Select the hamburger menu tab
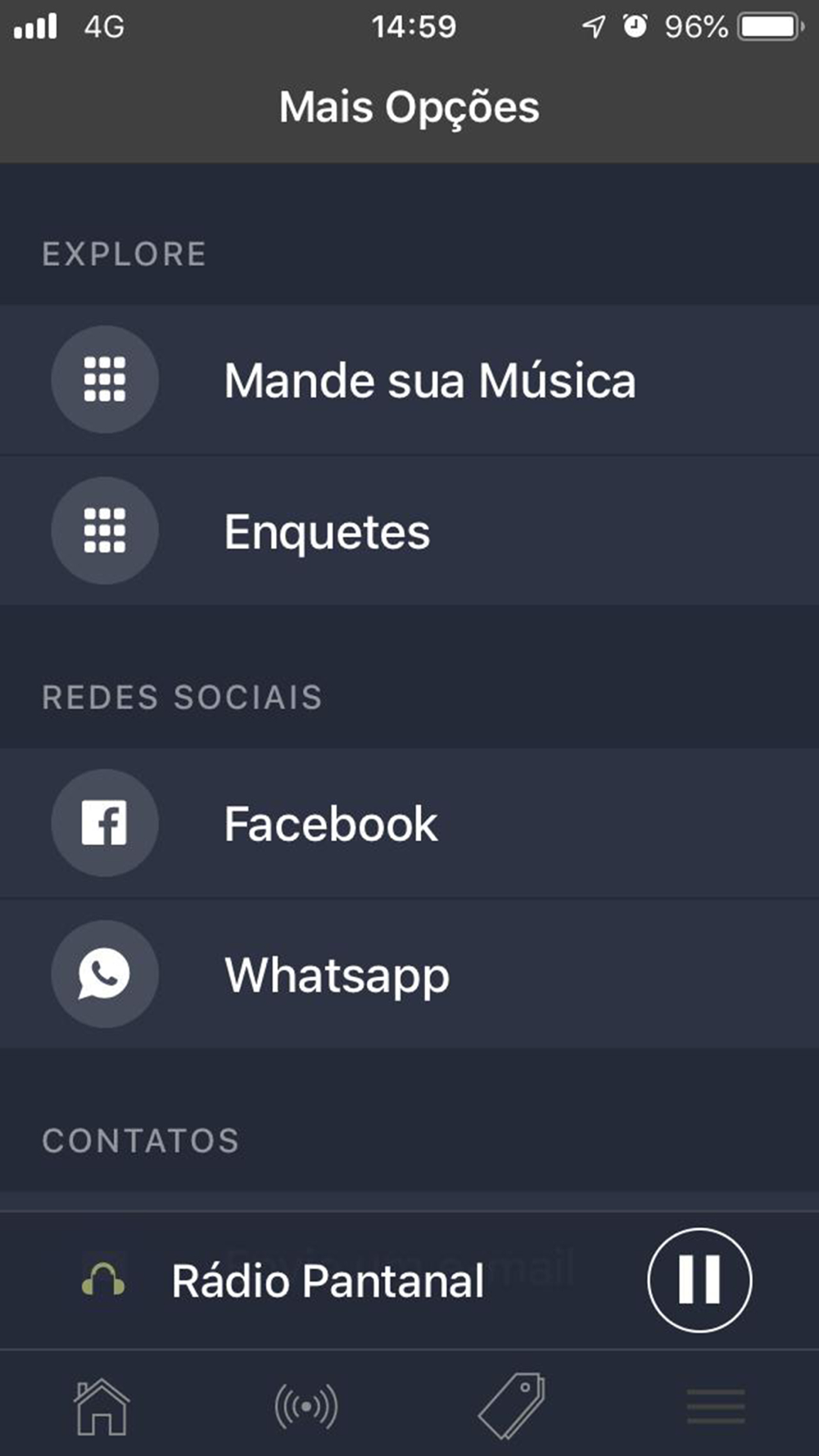 coord(717,1407)
